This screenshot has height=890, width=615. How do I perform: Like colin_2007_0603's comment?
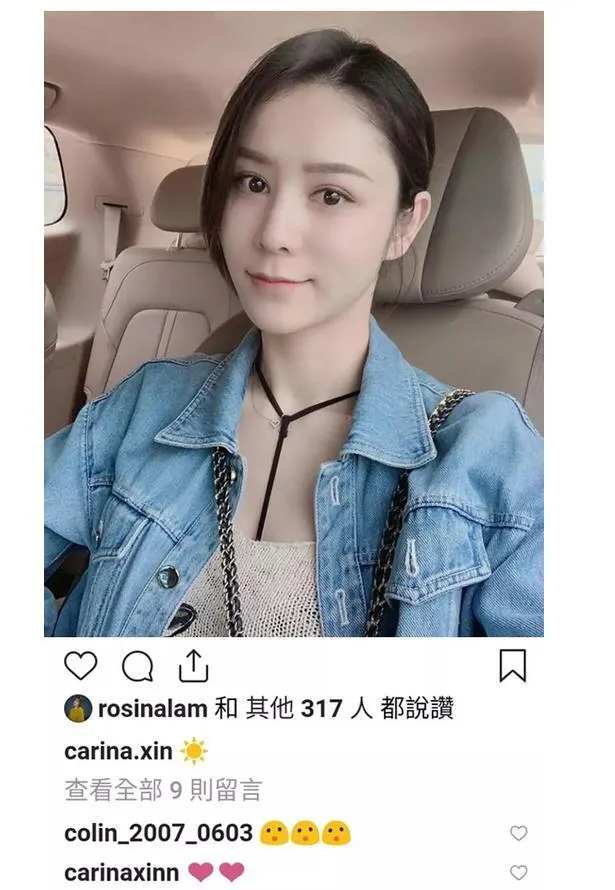[x=518, y=833]
